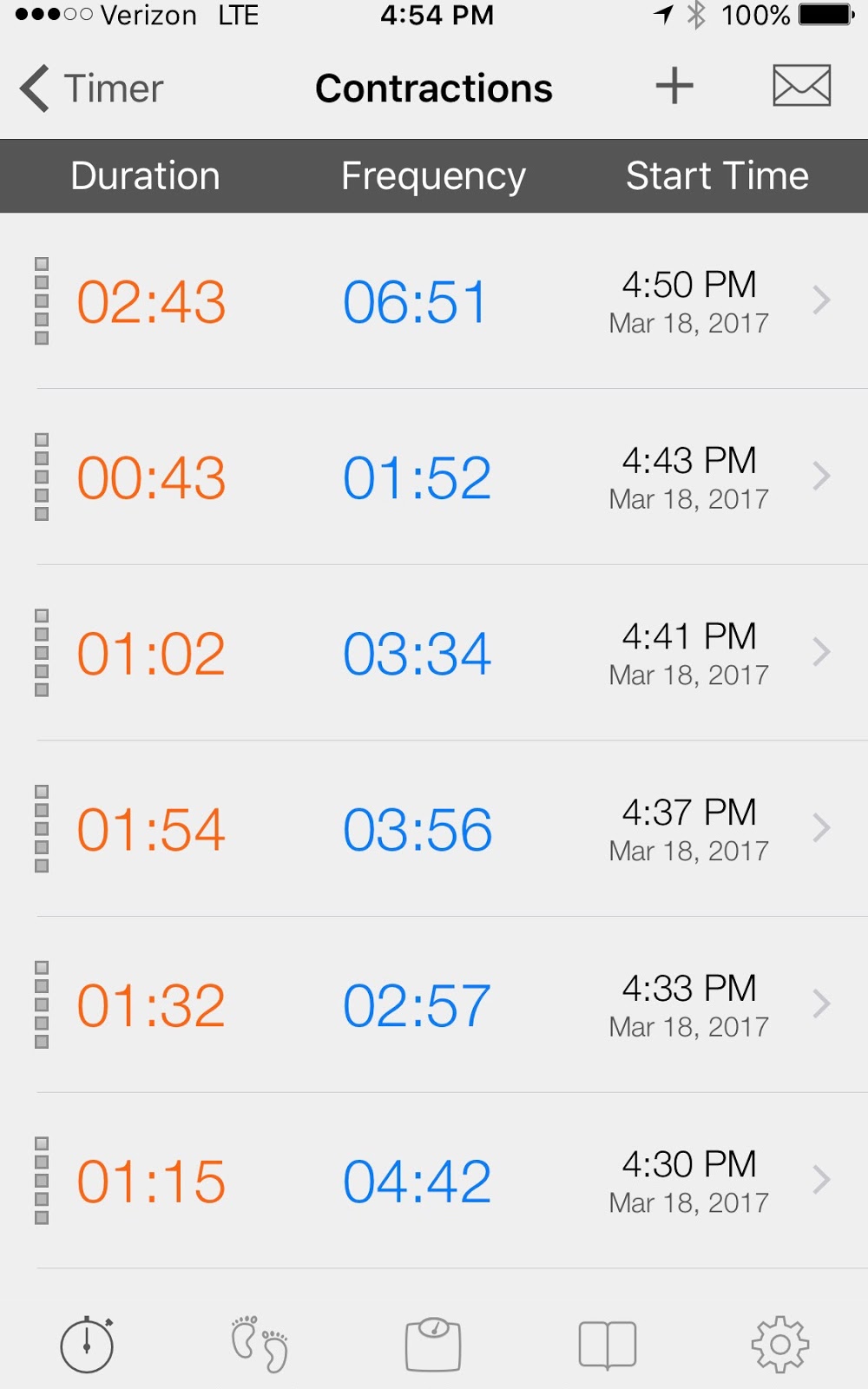
Task: Go back to the Timer screen
Action: [91, 89]
